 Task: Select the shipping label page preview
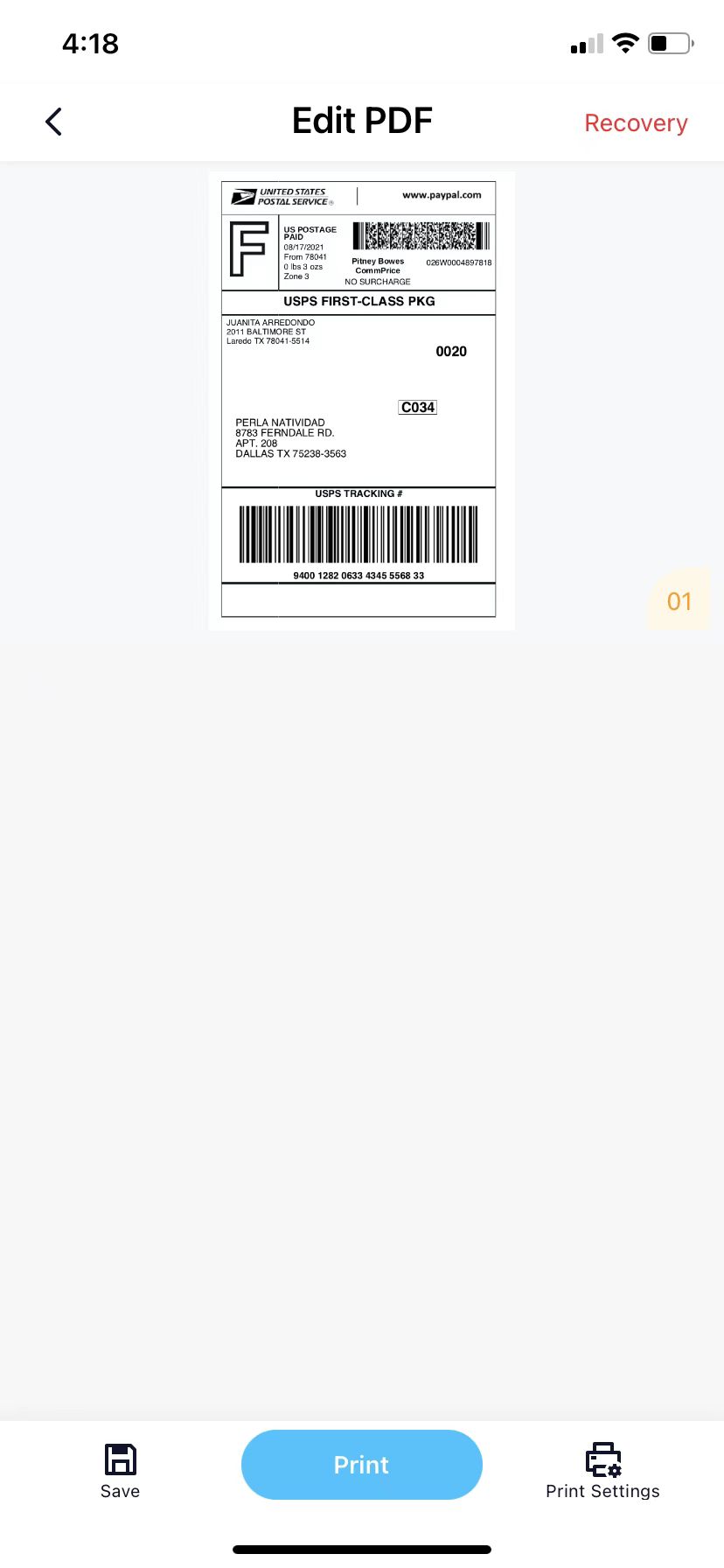pos(360,400)
